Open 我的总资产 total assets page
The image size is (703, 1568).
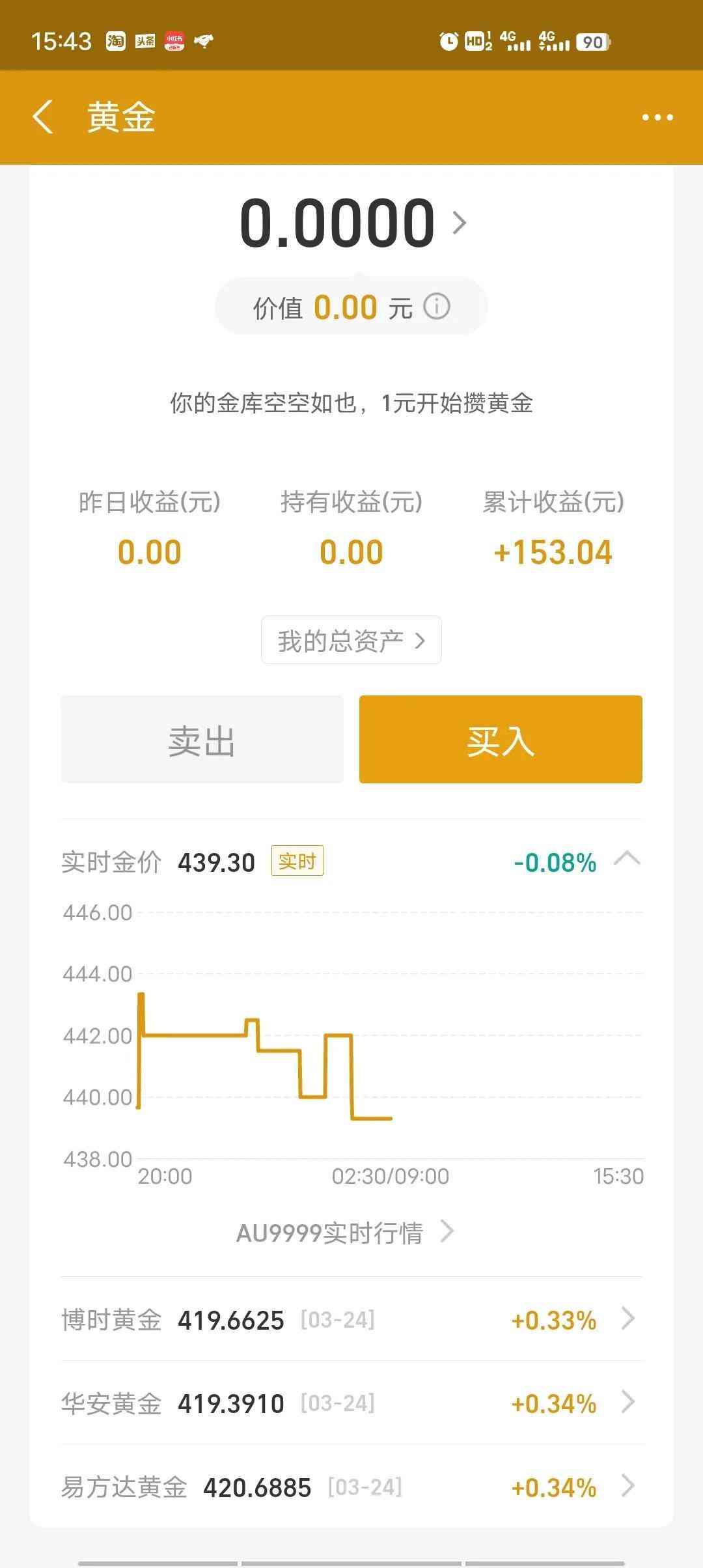pyautogui.click(x=351, y=640)
